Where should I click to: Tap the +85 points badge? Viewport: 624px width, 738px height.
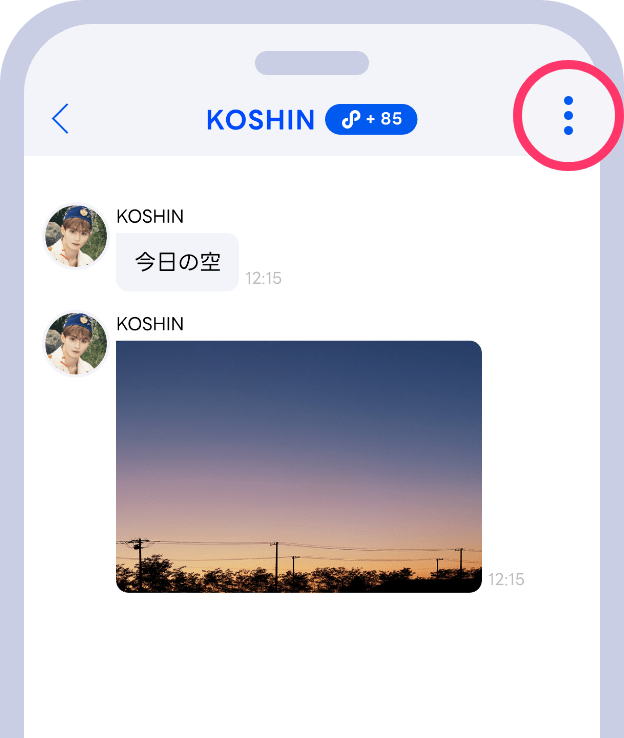coord(371,119)
